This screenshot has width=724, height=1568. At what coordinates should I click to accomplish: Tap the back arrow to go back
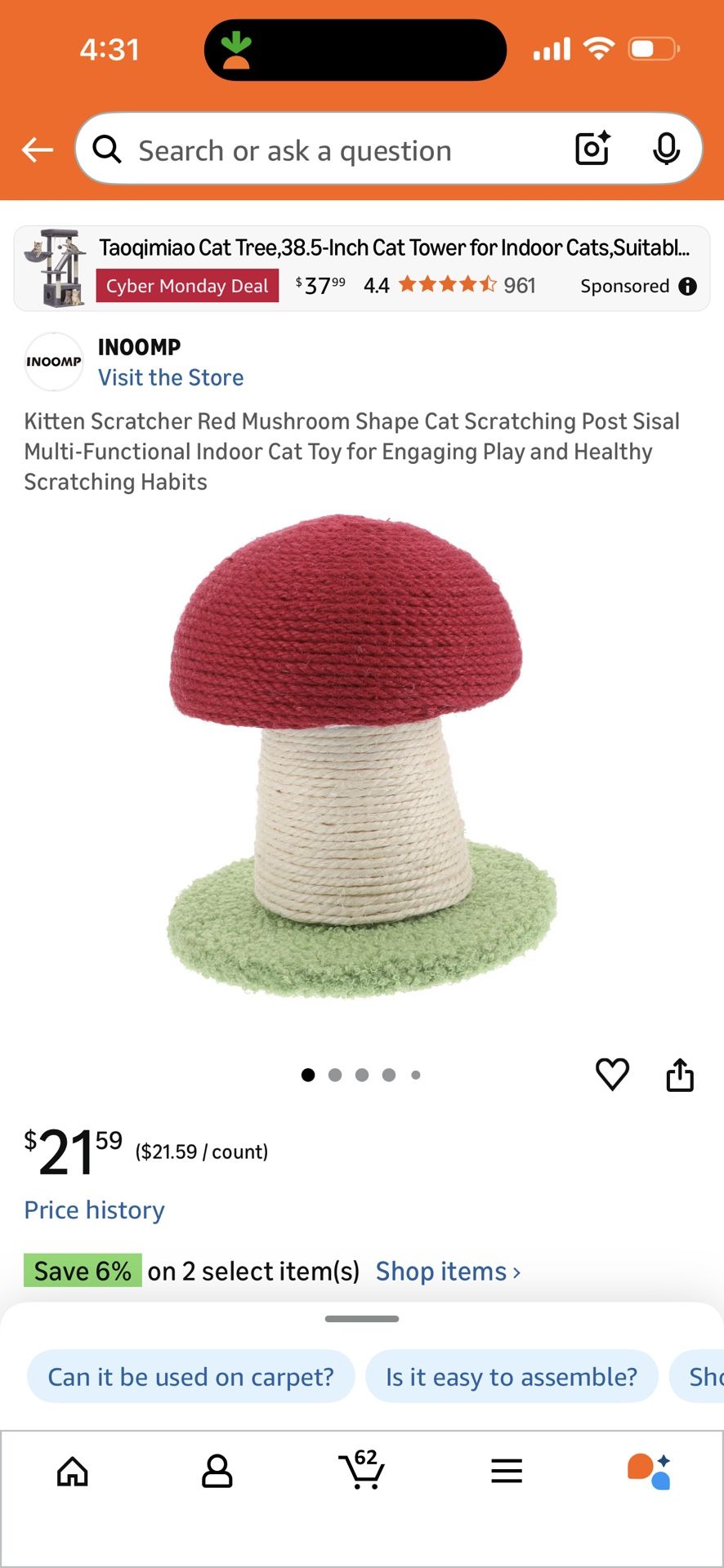pyautogui.click(x=36, y=149)
